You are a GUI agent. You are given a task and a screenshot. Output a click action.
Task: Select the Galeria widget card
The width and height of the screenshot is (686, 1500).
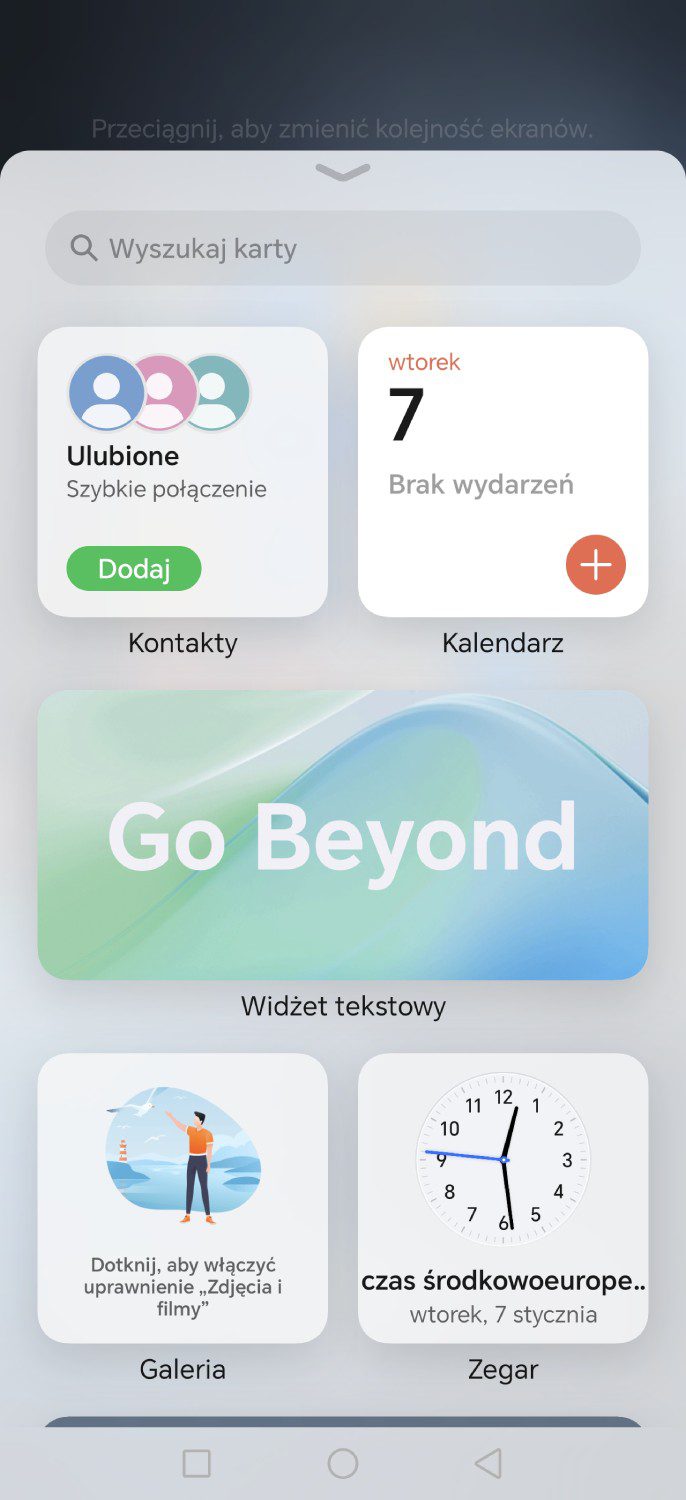pos(183,1198)
